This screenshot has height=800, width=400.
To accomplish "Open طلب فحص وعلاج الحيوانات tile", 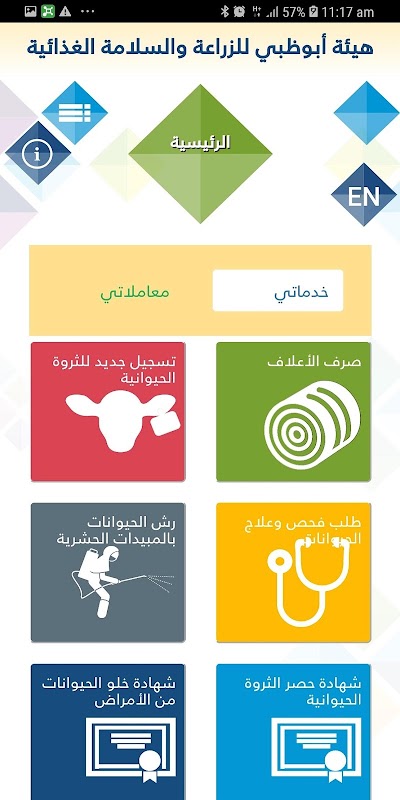I will tap(293, 572).
